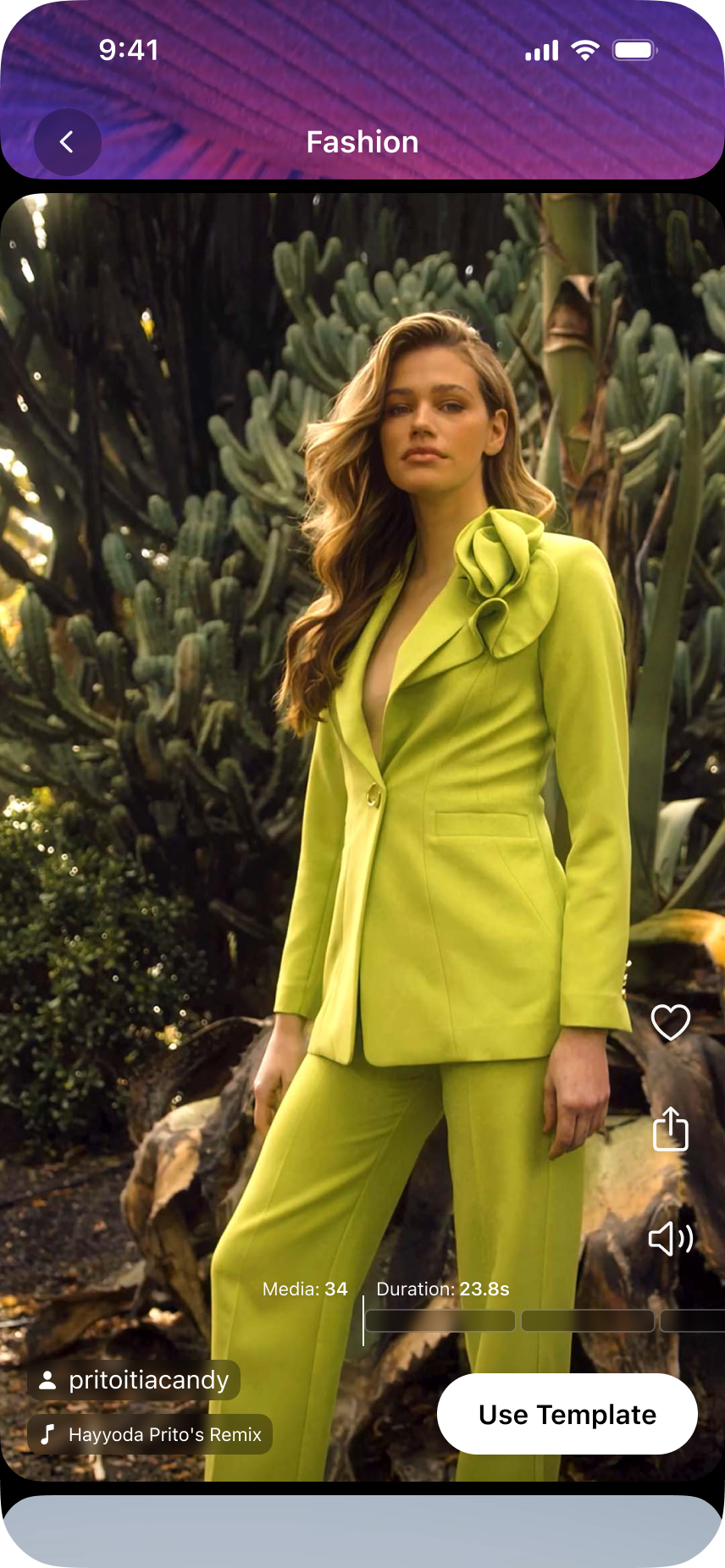Open pritoitiacandy's profile

click(134, 1380)
